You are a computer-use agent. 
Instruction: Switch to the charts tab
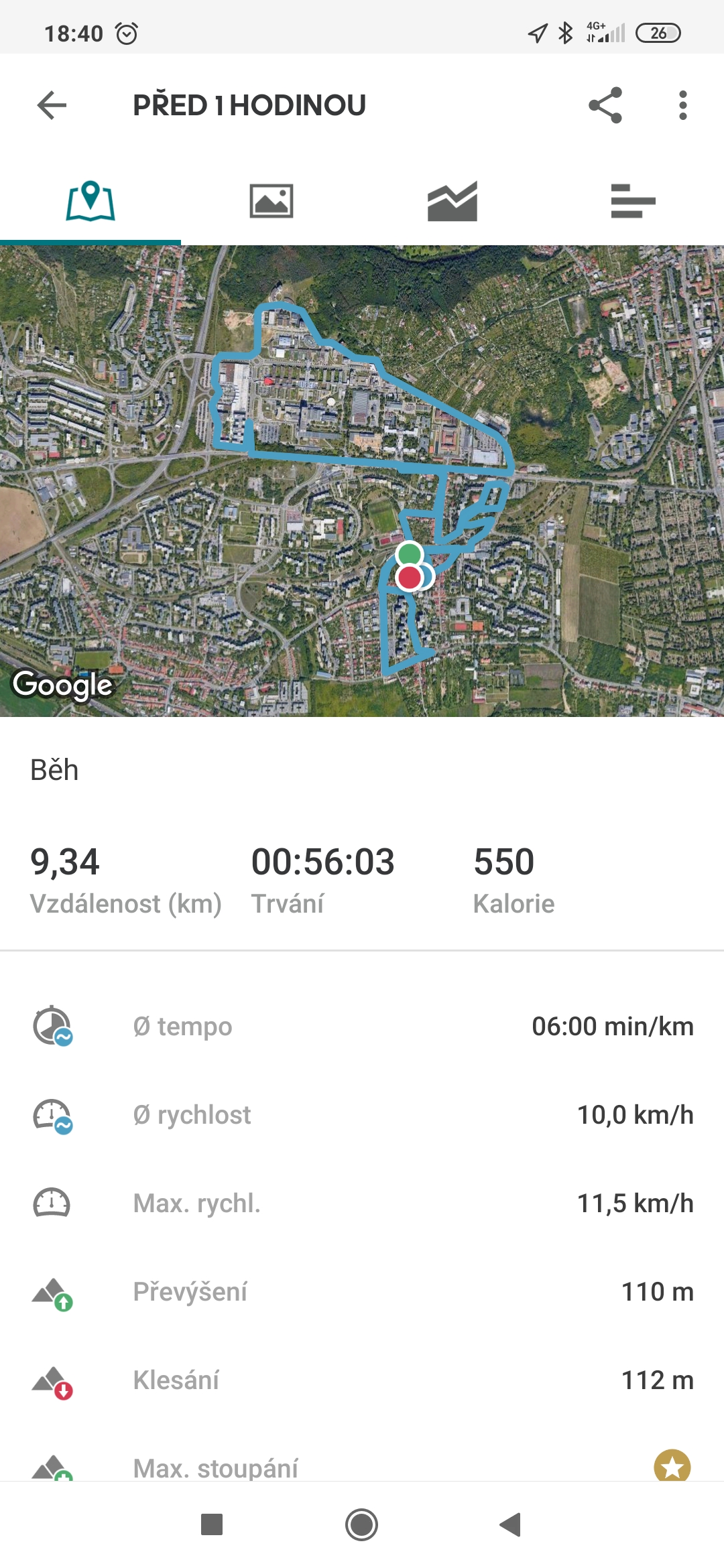point(452,201)
